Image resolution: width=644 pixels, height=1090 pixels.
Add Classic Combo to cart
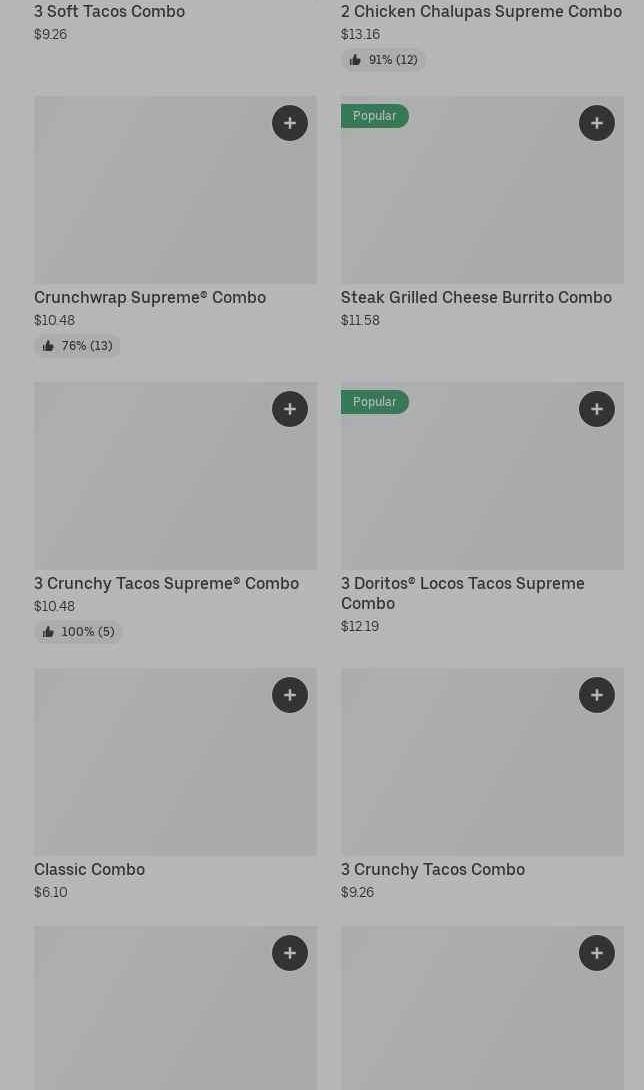290,695
